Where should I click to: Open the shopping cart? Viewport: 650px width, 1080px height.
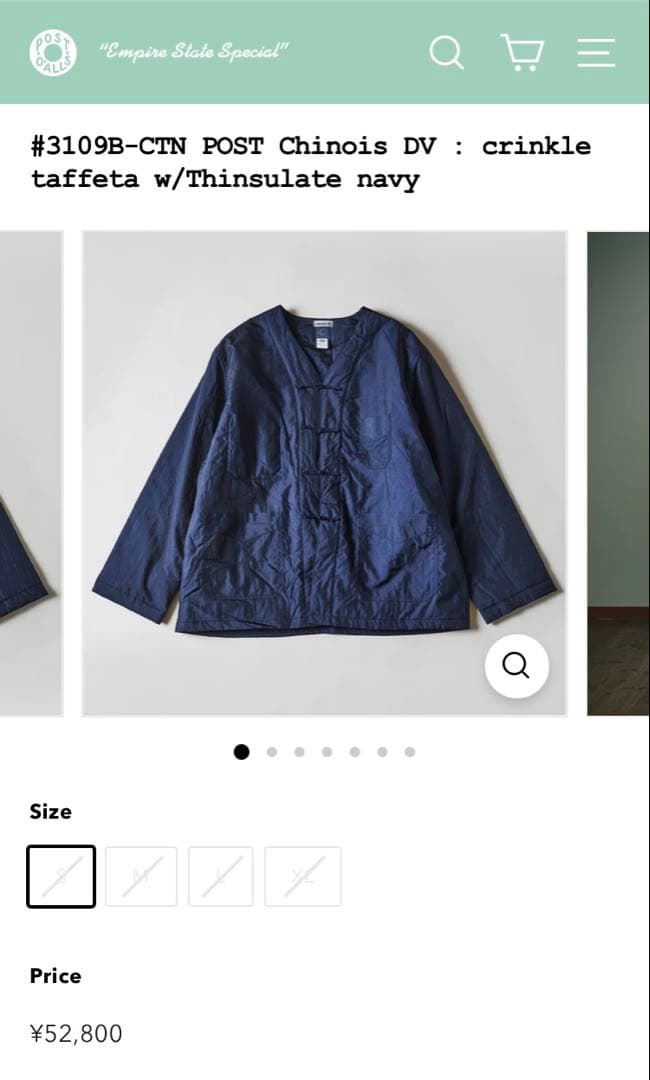tap(521, 52)
